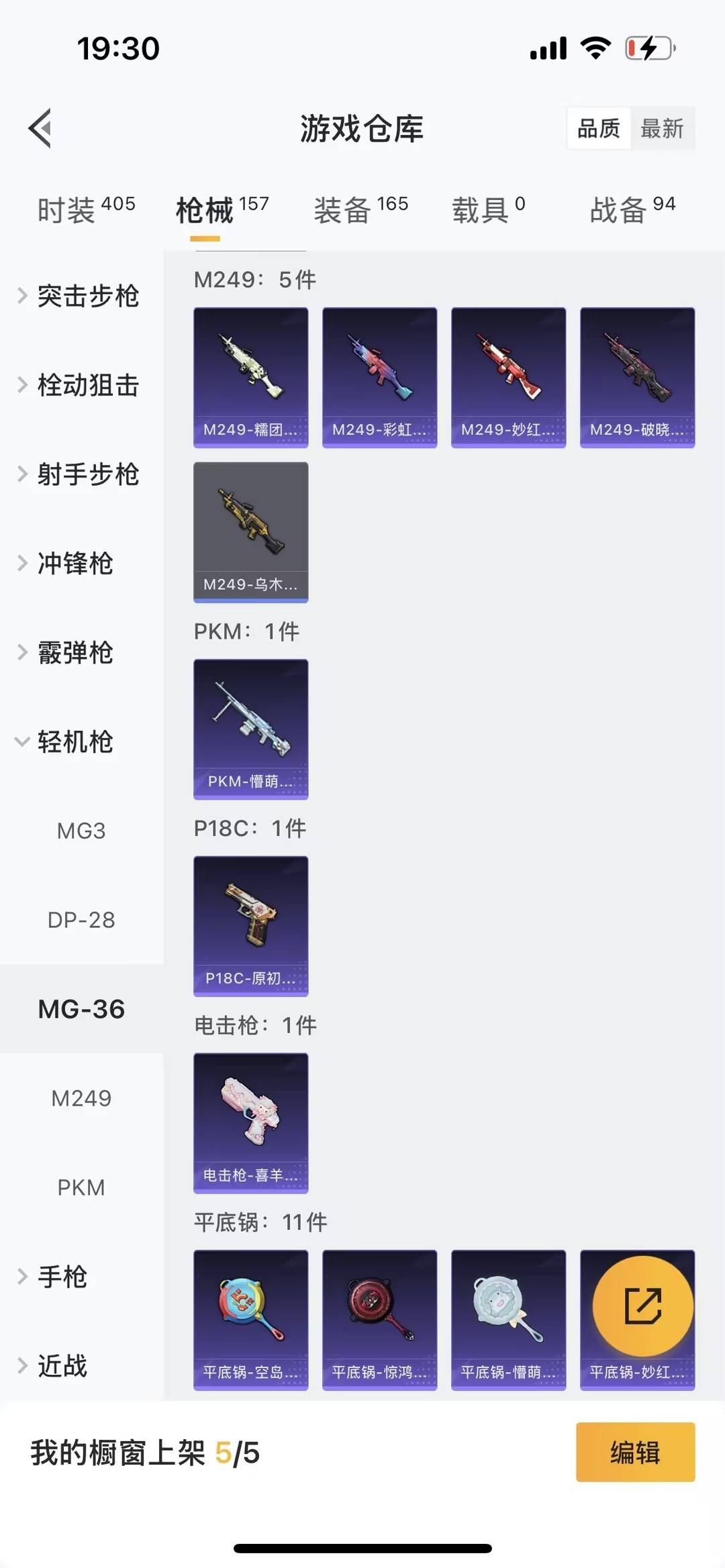Switch sorting to 最新 newest mode
725x1568 pixels.
click(662, 129)
